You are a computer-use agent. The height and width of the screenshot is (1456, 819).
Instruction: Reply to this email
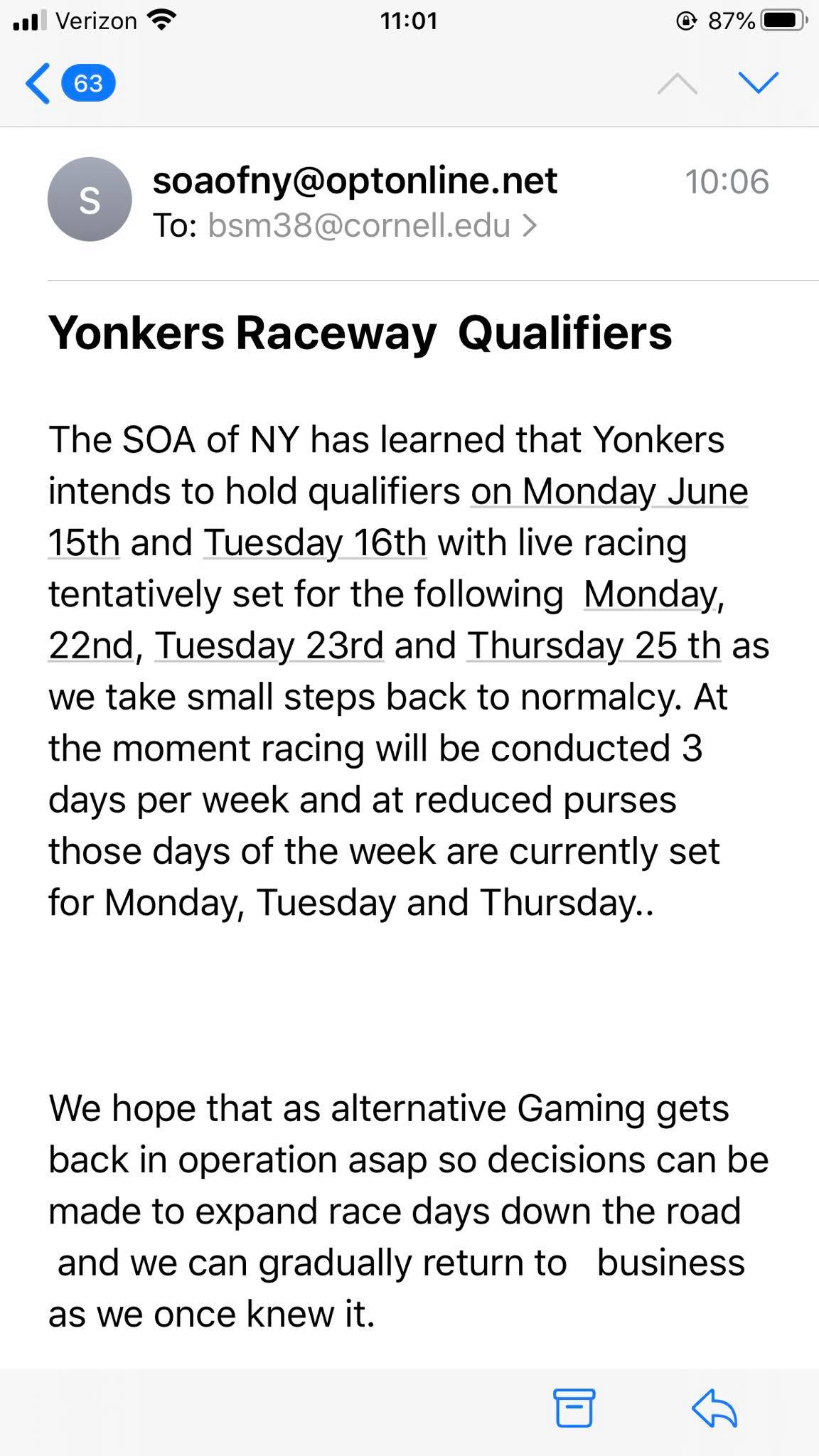[714, 1407]
